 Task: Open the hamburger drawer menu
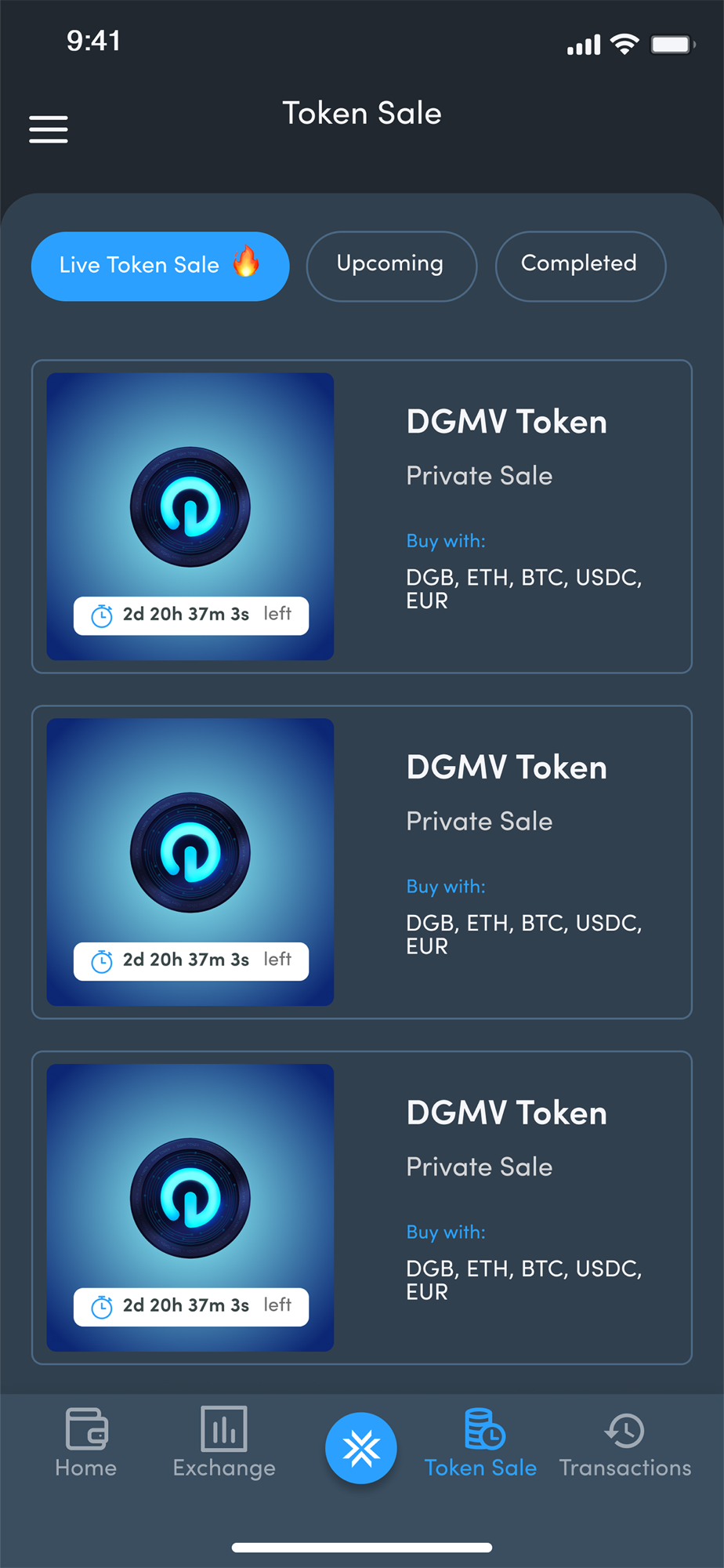[49, 129]
